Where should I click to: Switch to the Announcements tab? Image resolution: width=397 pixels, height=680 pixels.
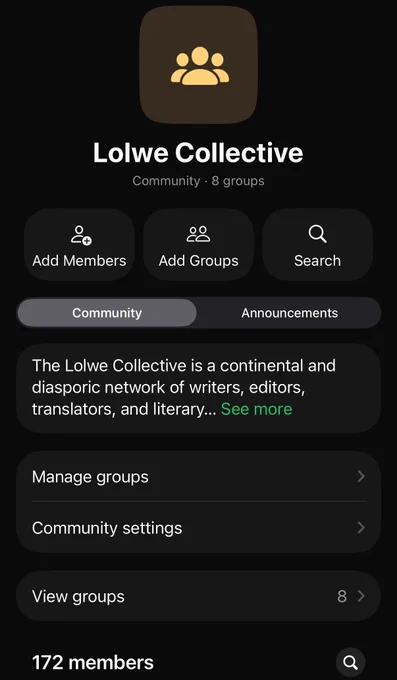tap(289, 313)
